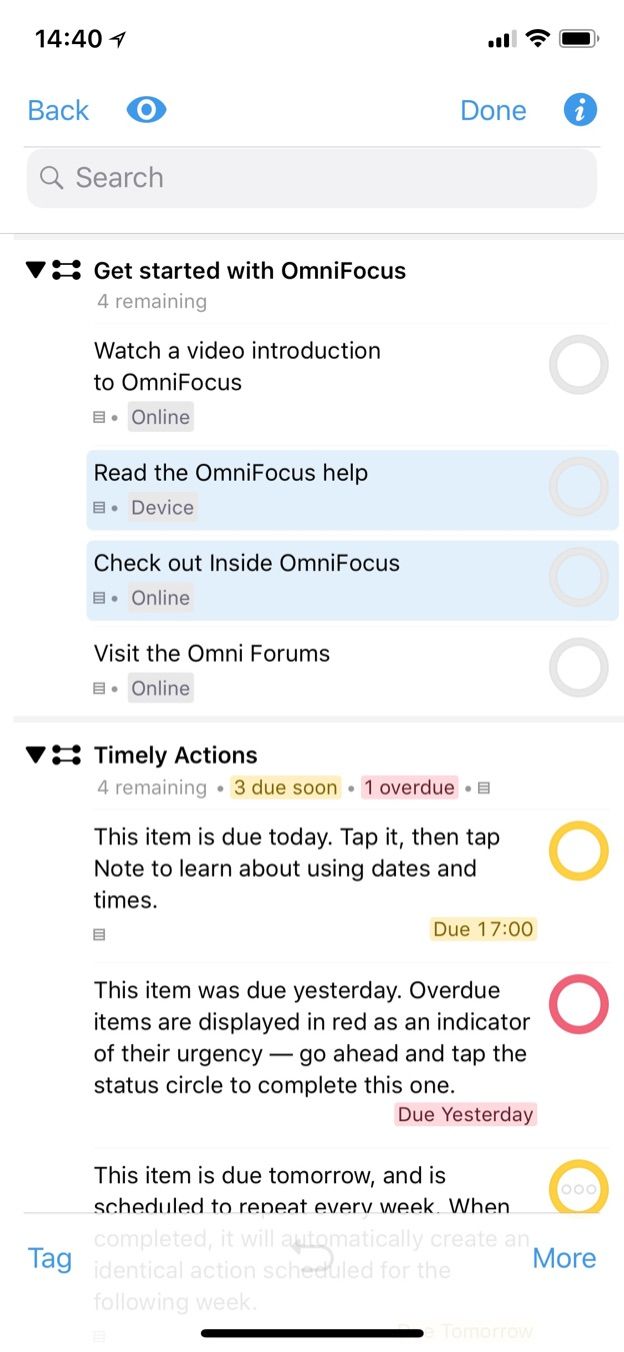Image resolution: width=624 pixels, height=1352 pixels.
Task: Select Visit the Omni Forums
Action: pos(318,670)
